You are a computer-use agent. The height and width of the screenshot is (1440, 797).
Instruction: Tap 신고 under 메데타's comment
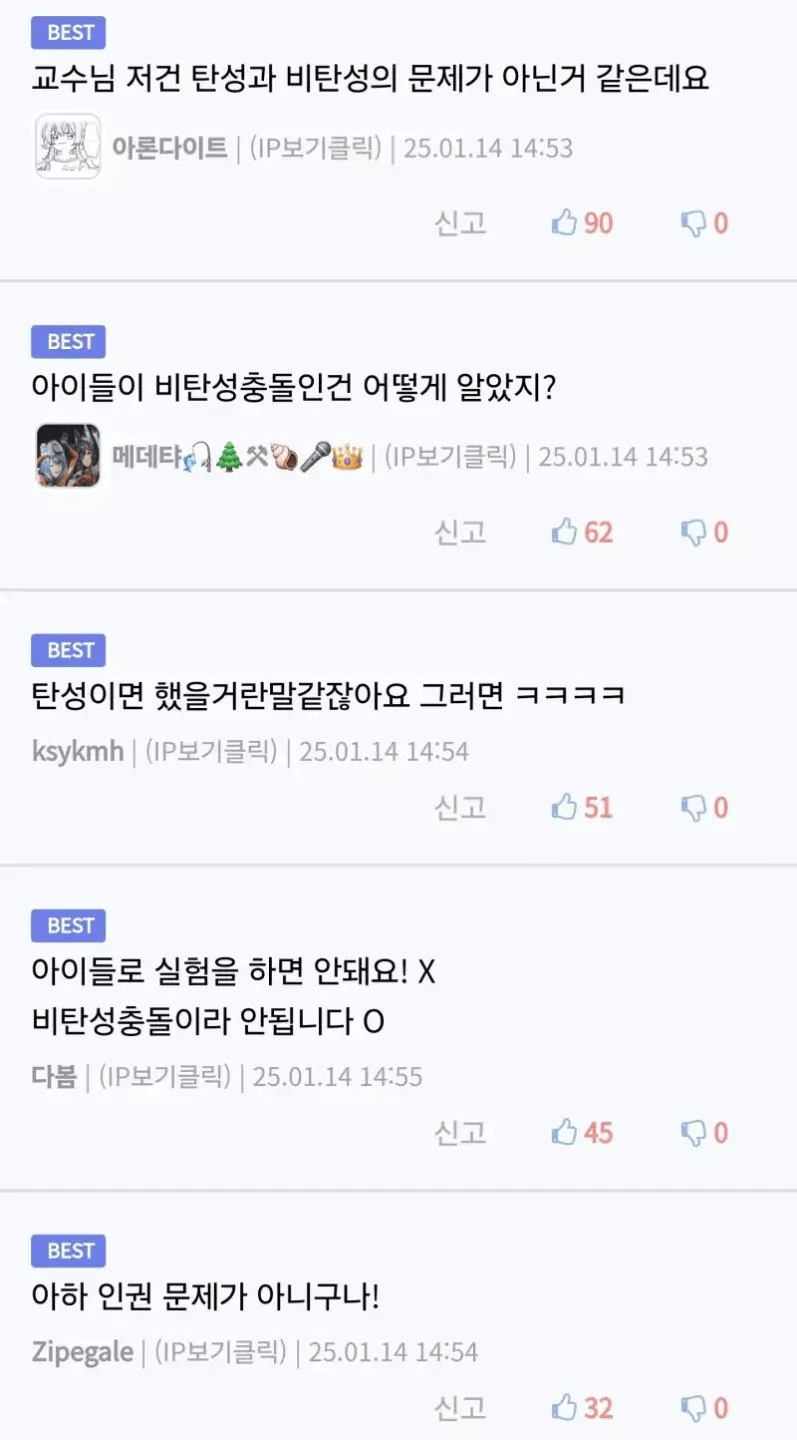coord(460,532)
